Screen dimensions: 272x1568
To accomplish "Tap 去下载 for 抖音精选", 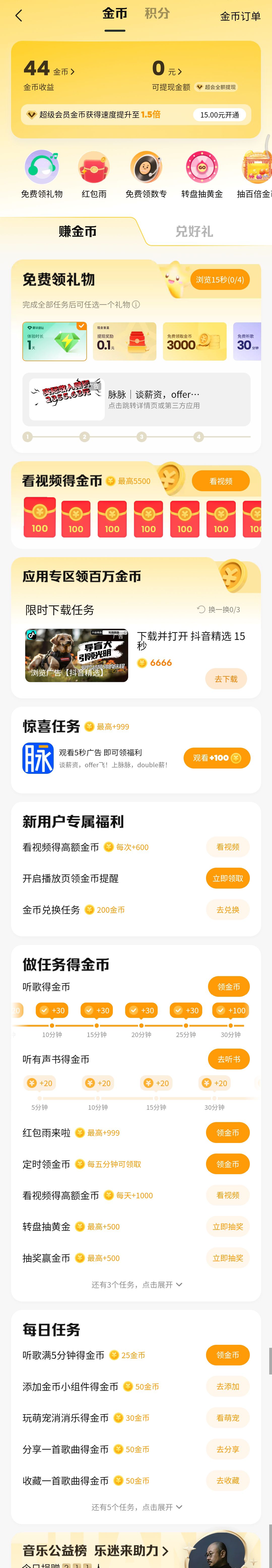I will [226, 679].
